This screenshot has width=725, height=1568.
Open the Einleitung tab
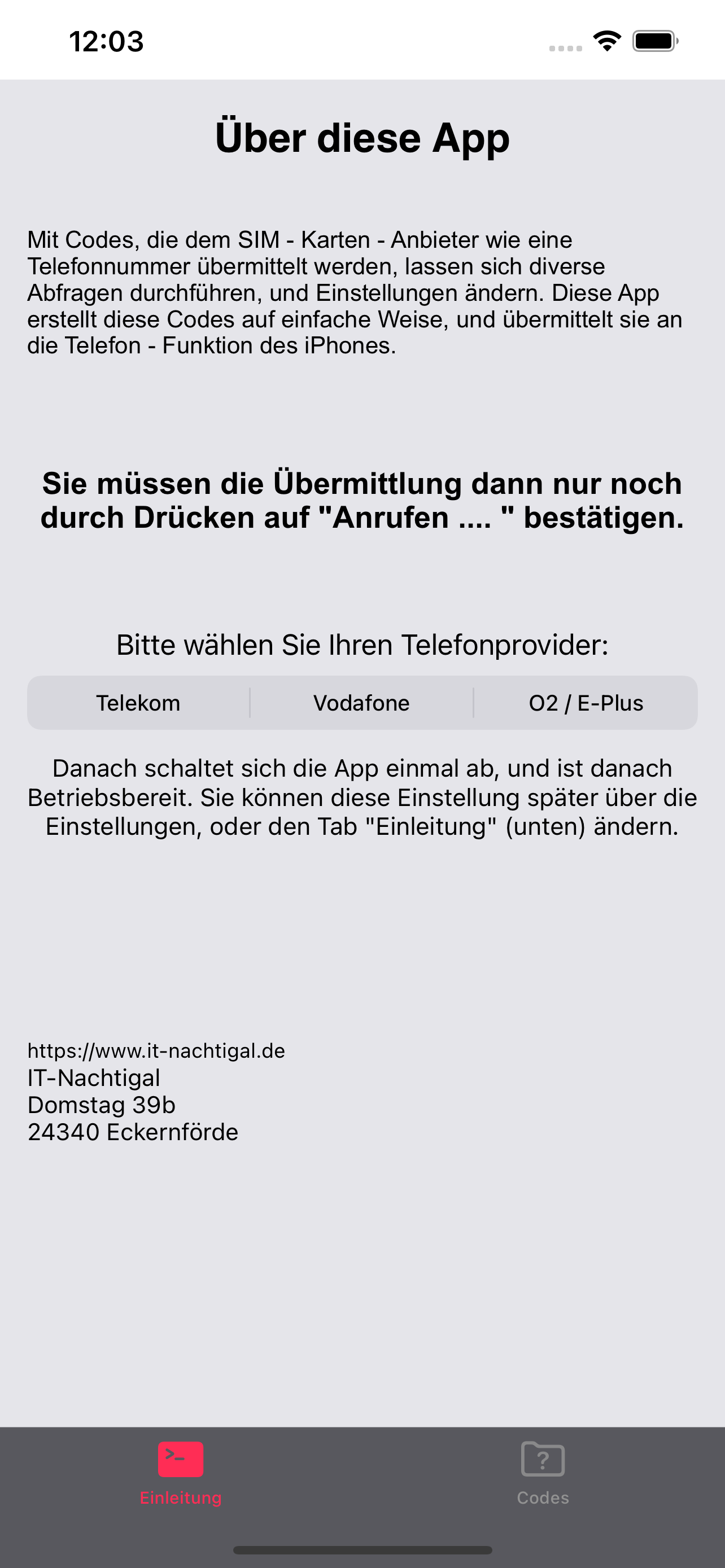tap(181, 1474)
